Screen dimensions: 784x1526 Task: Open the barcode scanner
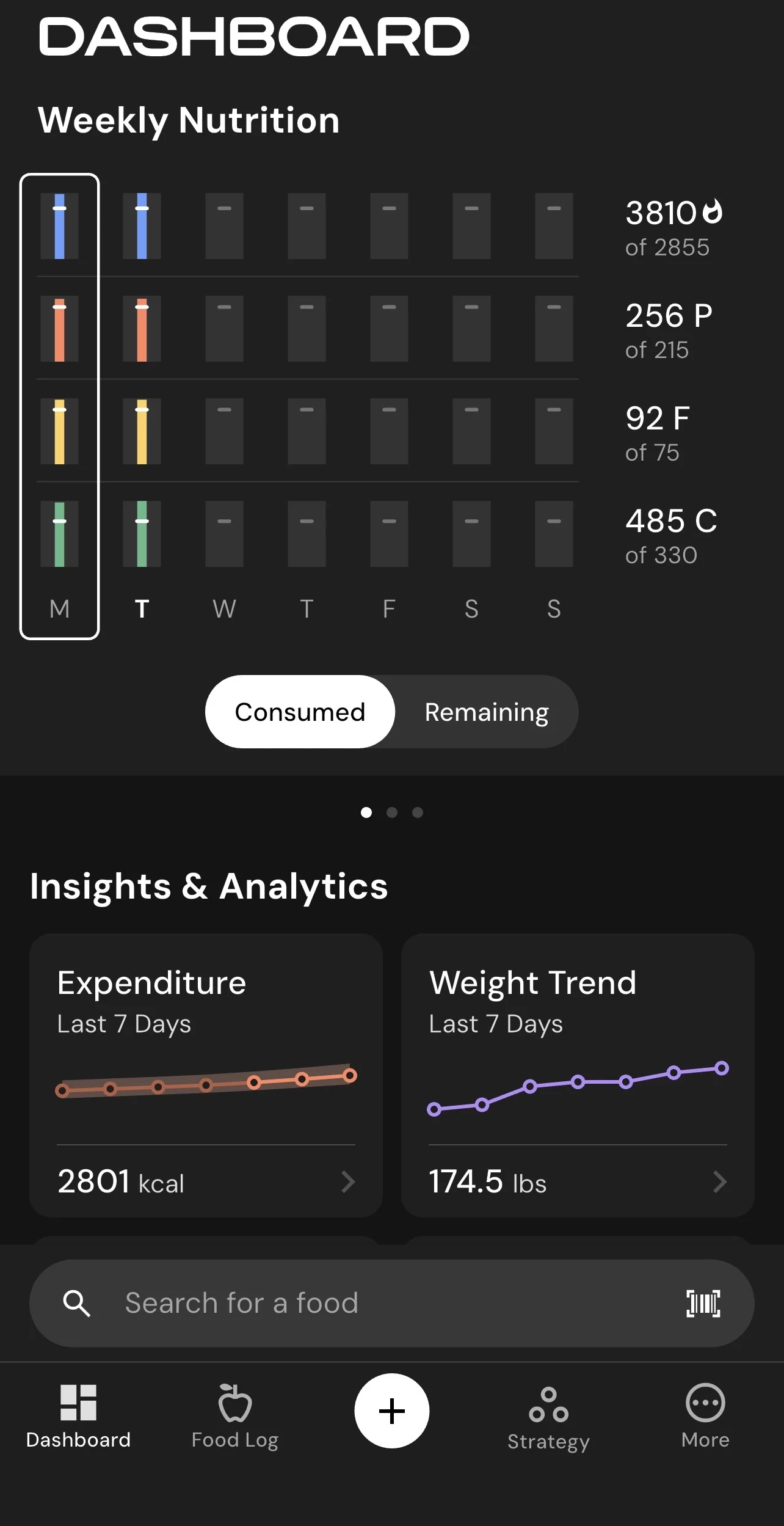coord(703,1304)
